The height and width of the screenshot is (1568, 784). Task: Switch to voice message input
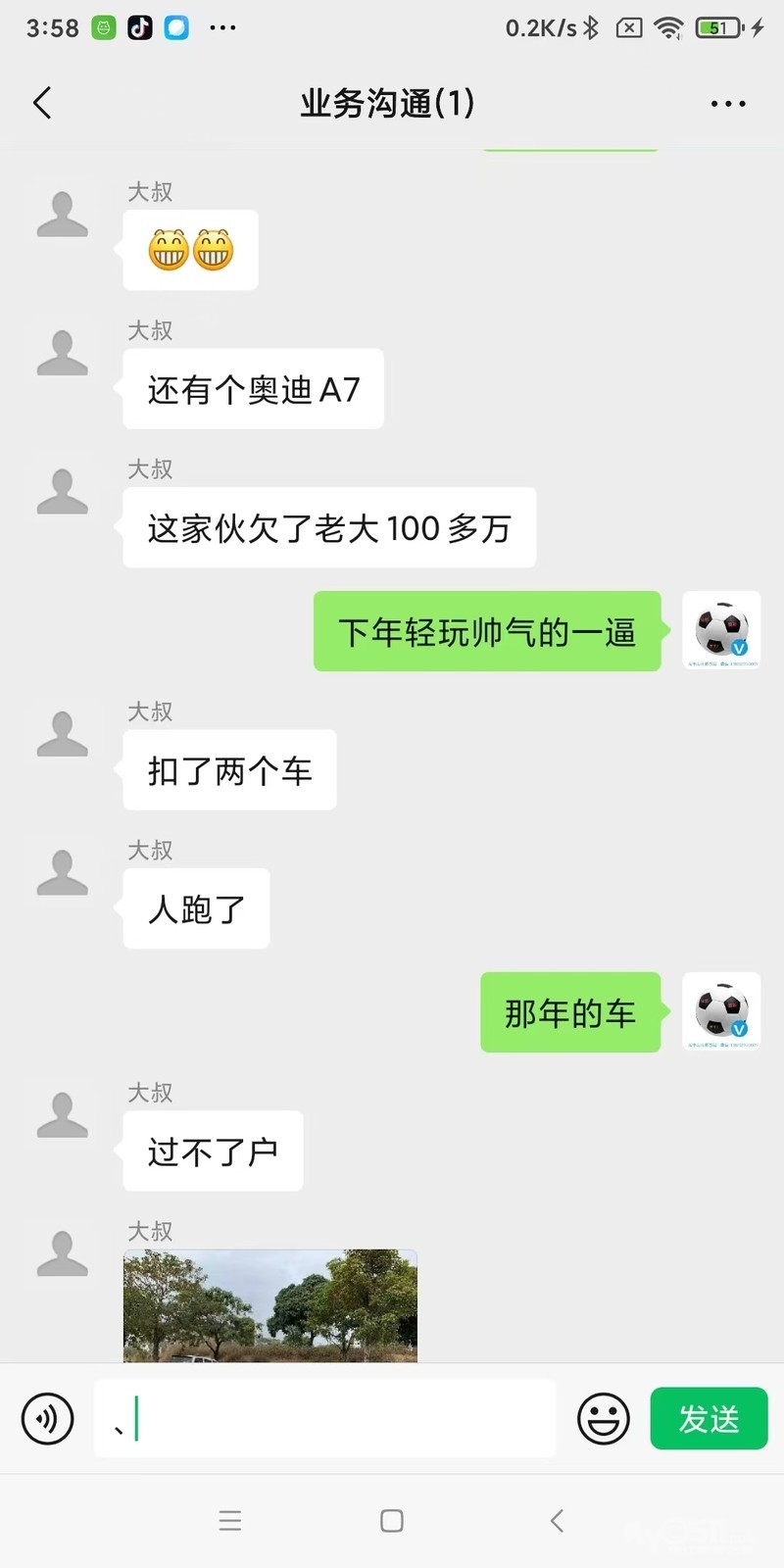coord(47,1418)
